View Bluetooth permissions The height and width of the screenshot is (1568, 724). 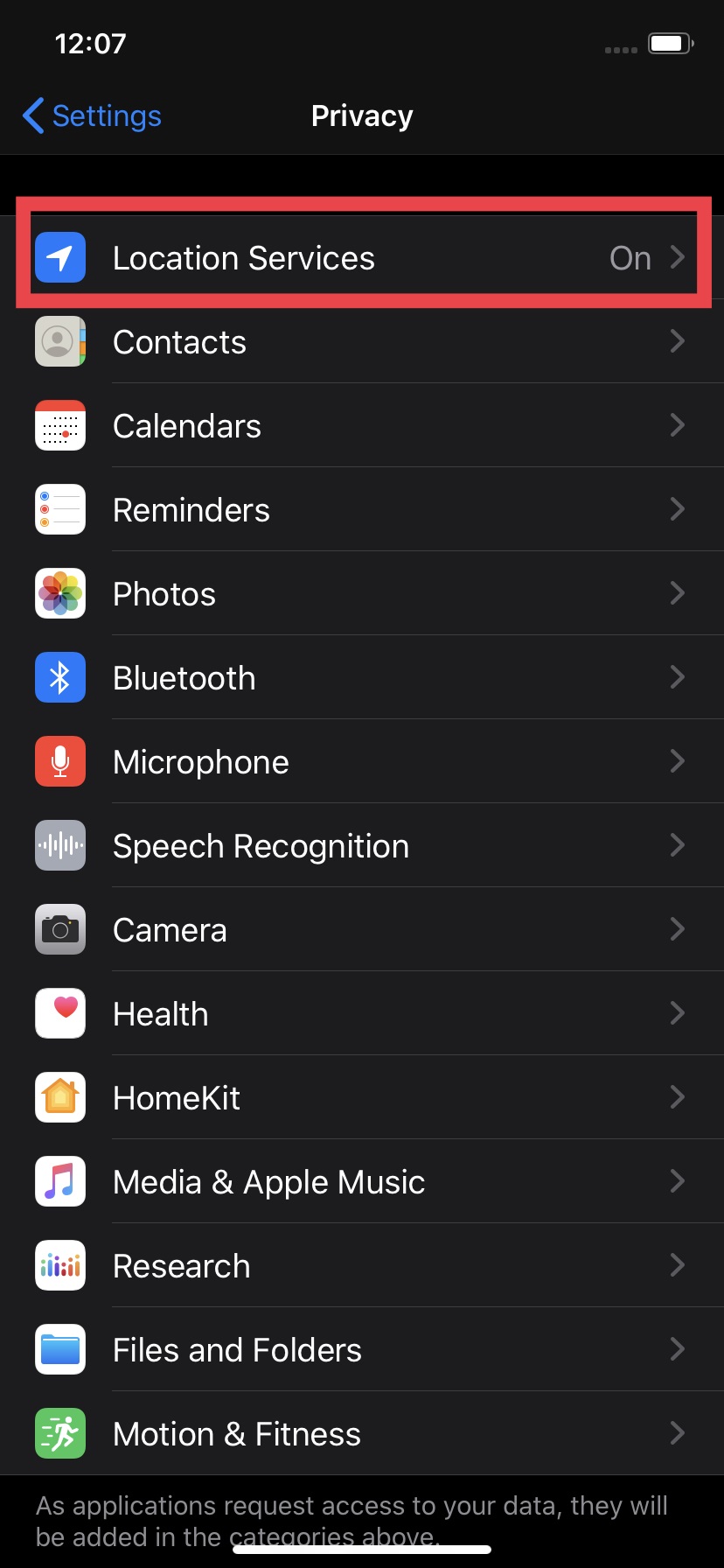click(x=362, y=677)
